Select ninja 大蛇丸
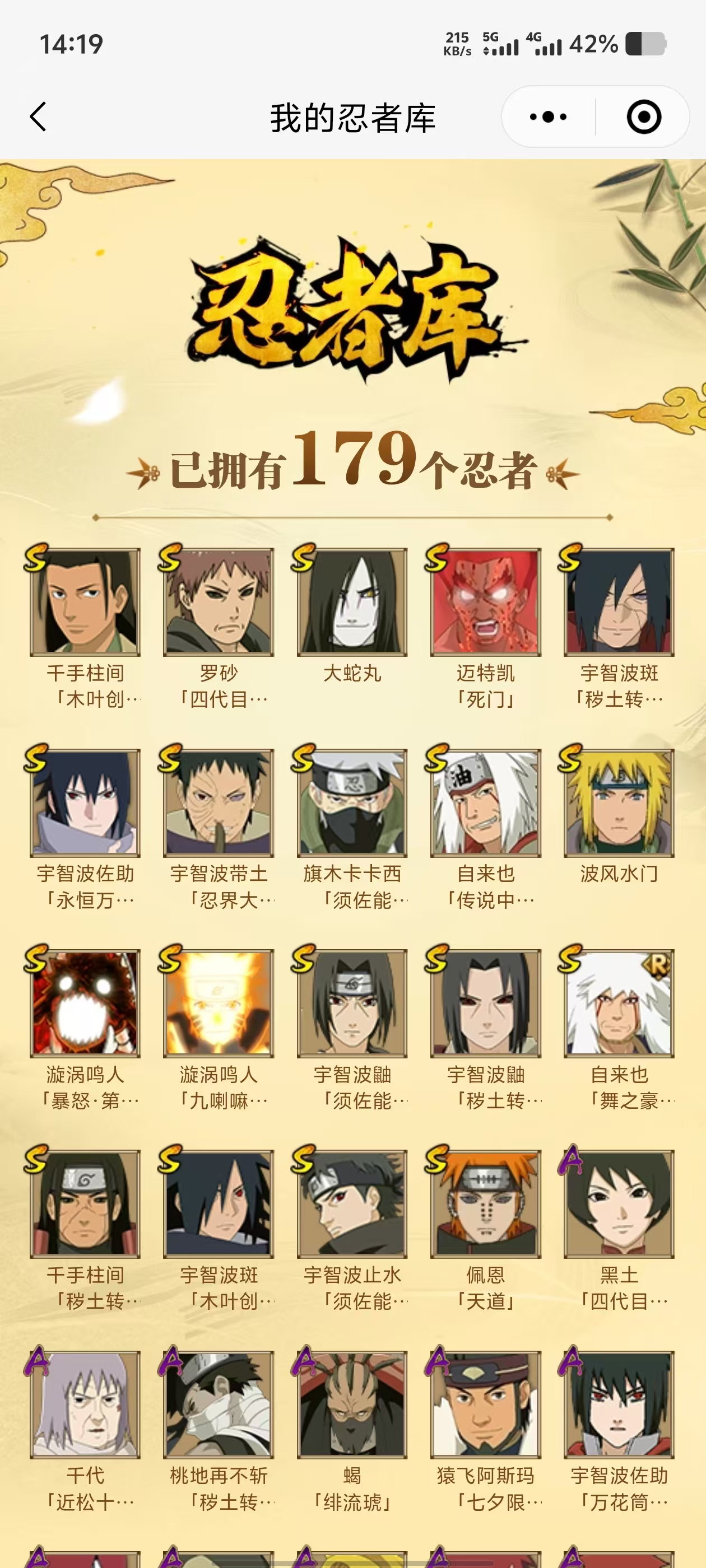 pyautogui.click(x=351, y=603)
